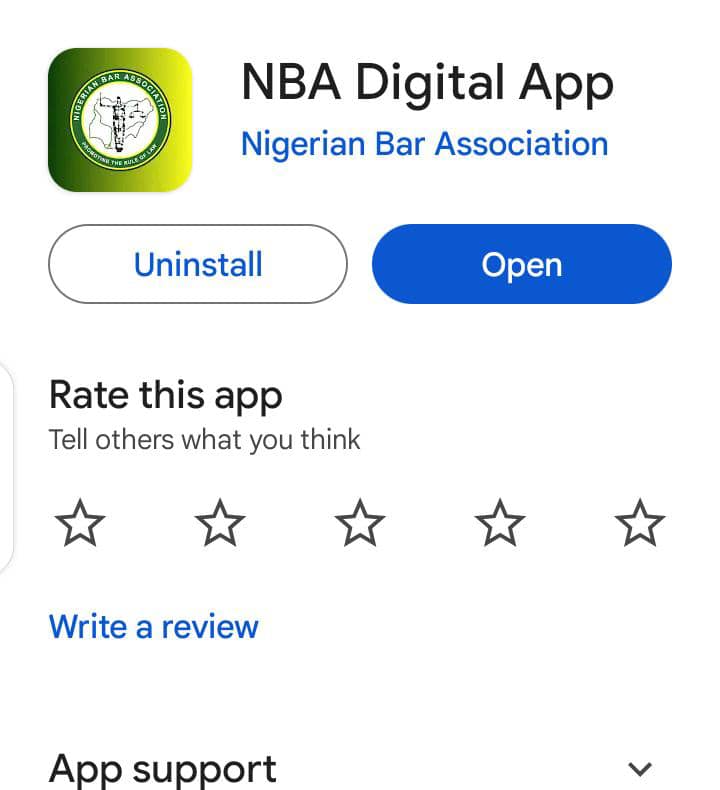Tap Write a review
Screen dimensions: 720x790
[x=154, y=627]
